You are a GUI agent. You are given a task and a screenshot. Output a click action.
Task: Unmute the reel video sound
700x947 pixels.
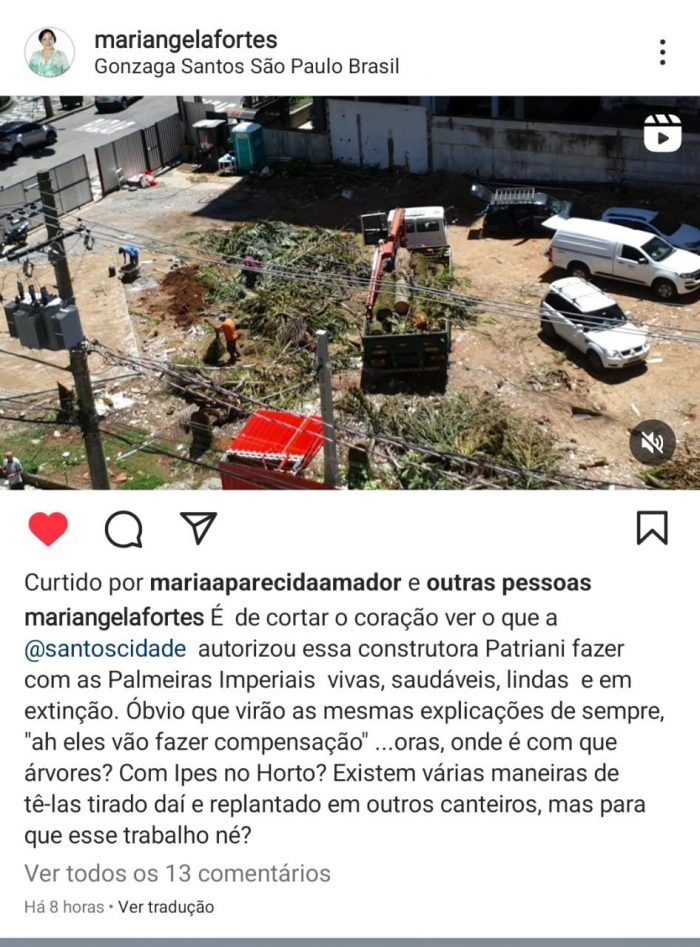[652, 442]
